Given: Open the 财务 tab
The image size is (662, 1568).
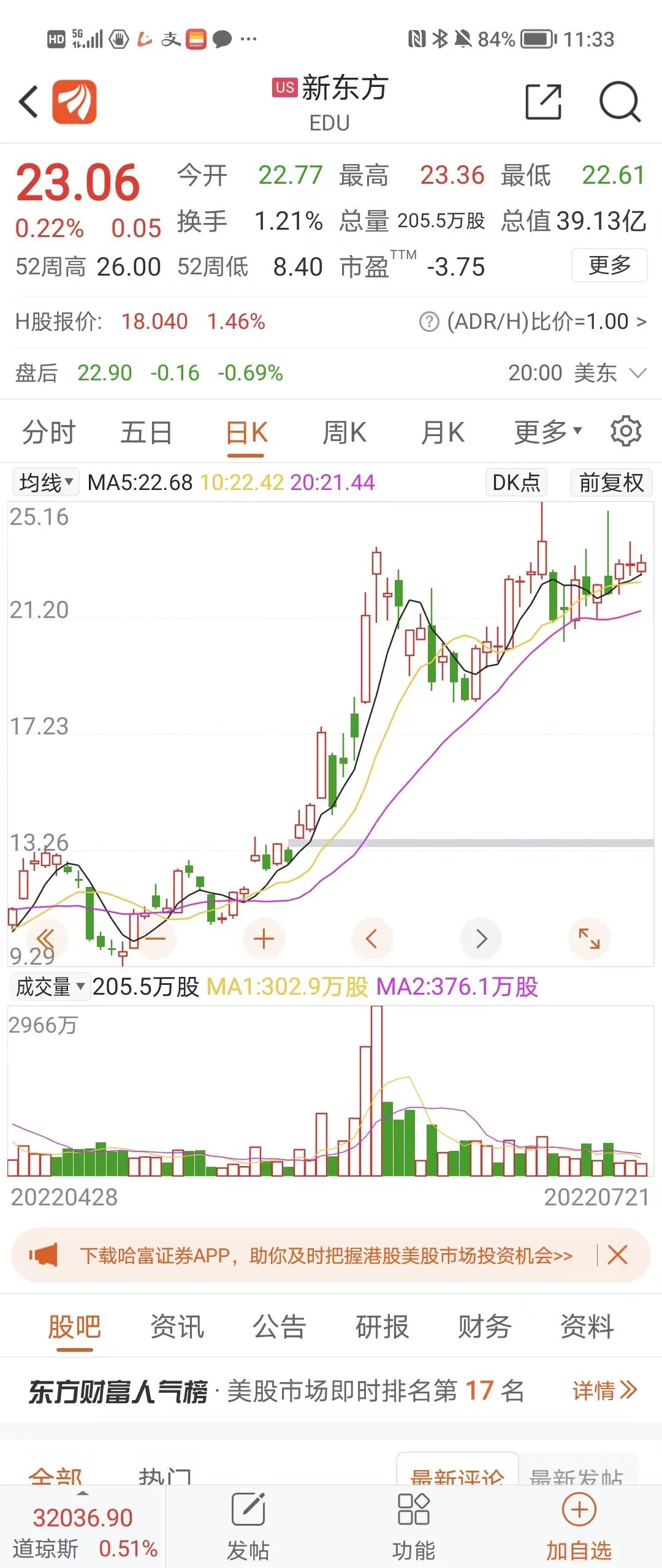Looking at the screenshot, I should [x=484, y=1327].
